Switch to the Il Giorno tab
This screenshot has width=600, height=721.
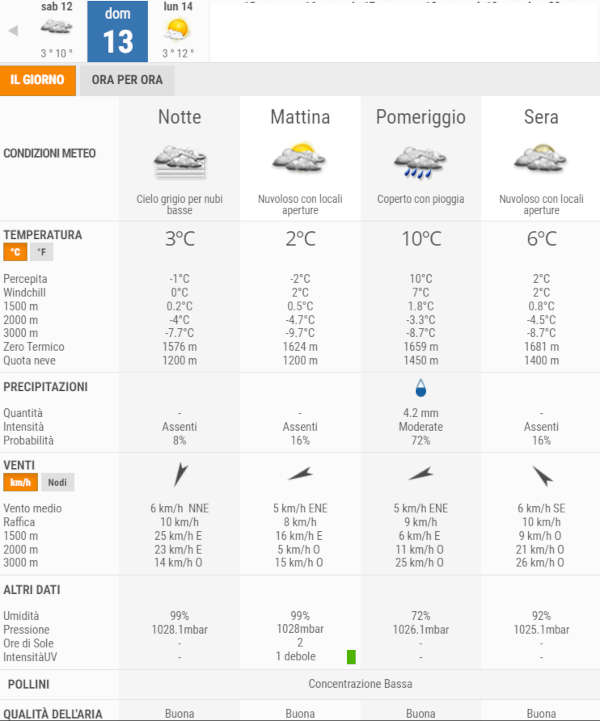tap(38, 80)
